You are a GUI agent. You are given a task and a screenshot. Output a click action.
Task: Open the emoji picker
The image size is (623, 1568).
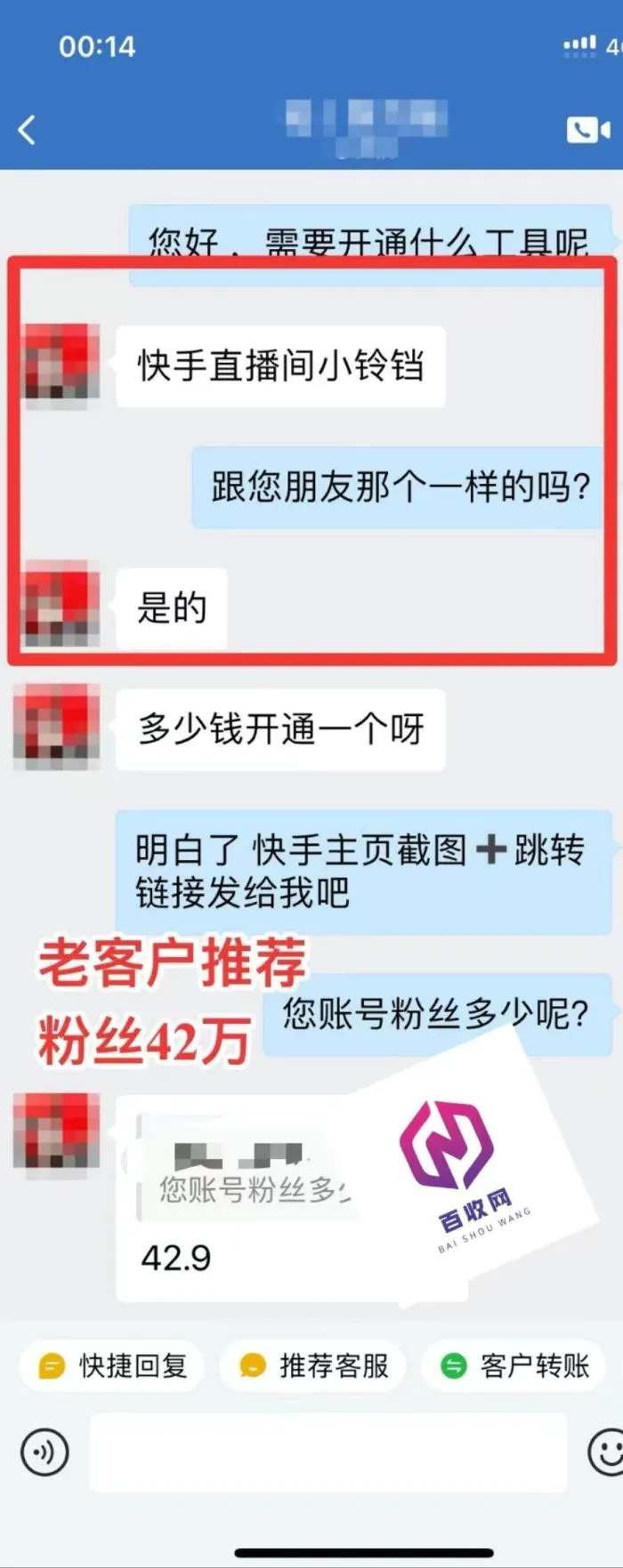tap(606, 1452)
